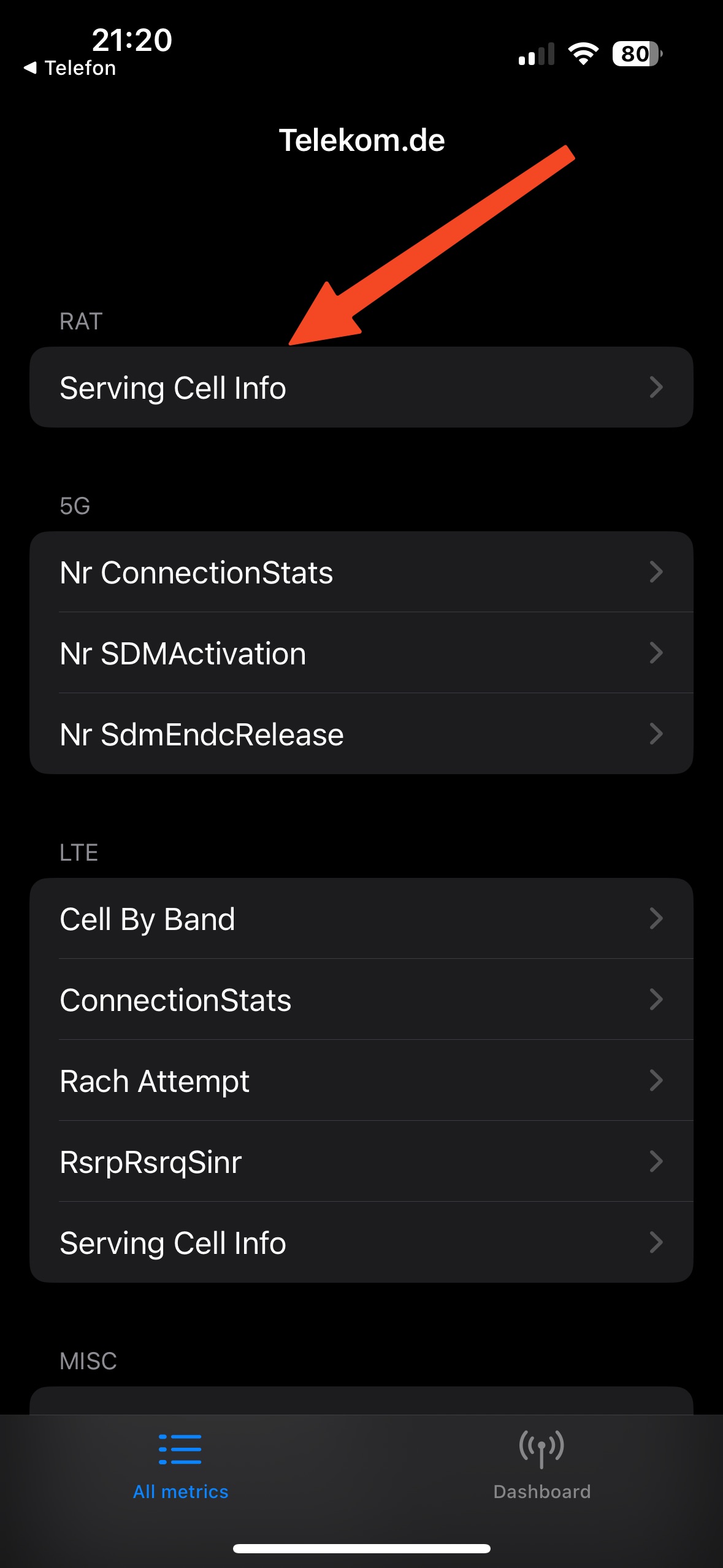Open the Nr SDMActivation entry

click(x=361, y=653)
